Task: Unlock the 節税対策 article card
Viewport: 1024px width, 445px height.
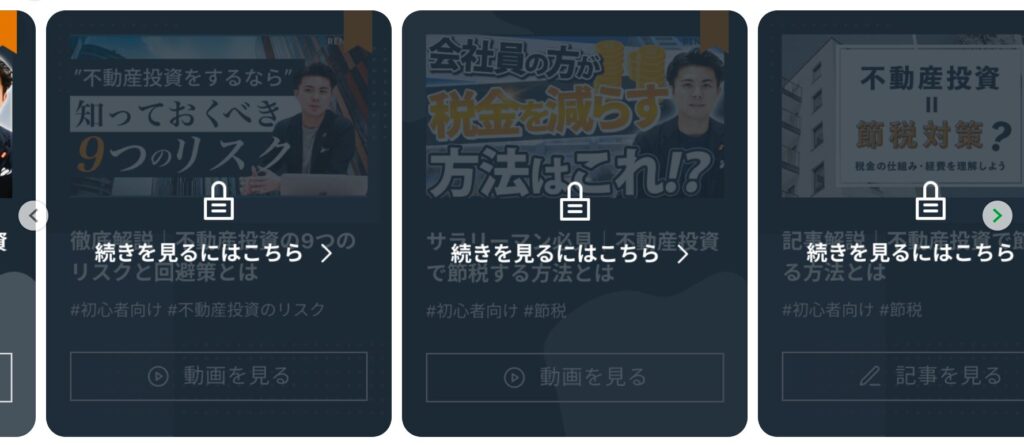Action: [x=910, y=253]
